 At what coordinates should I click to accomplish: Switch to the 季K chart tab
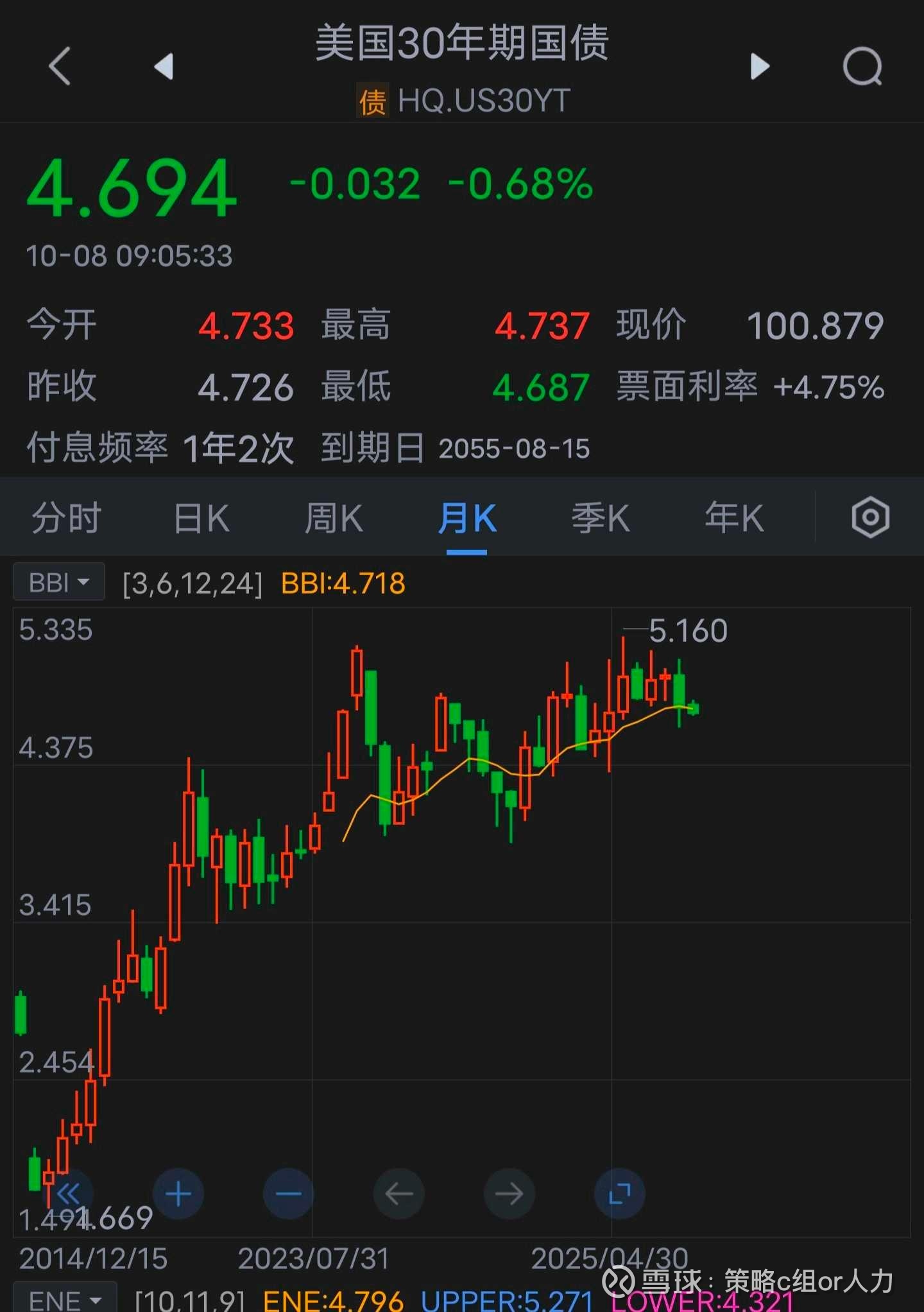point(601,517)
